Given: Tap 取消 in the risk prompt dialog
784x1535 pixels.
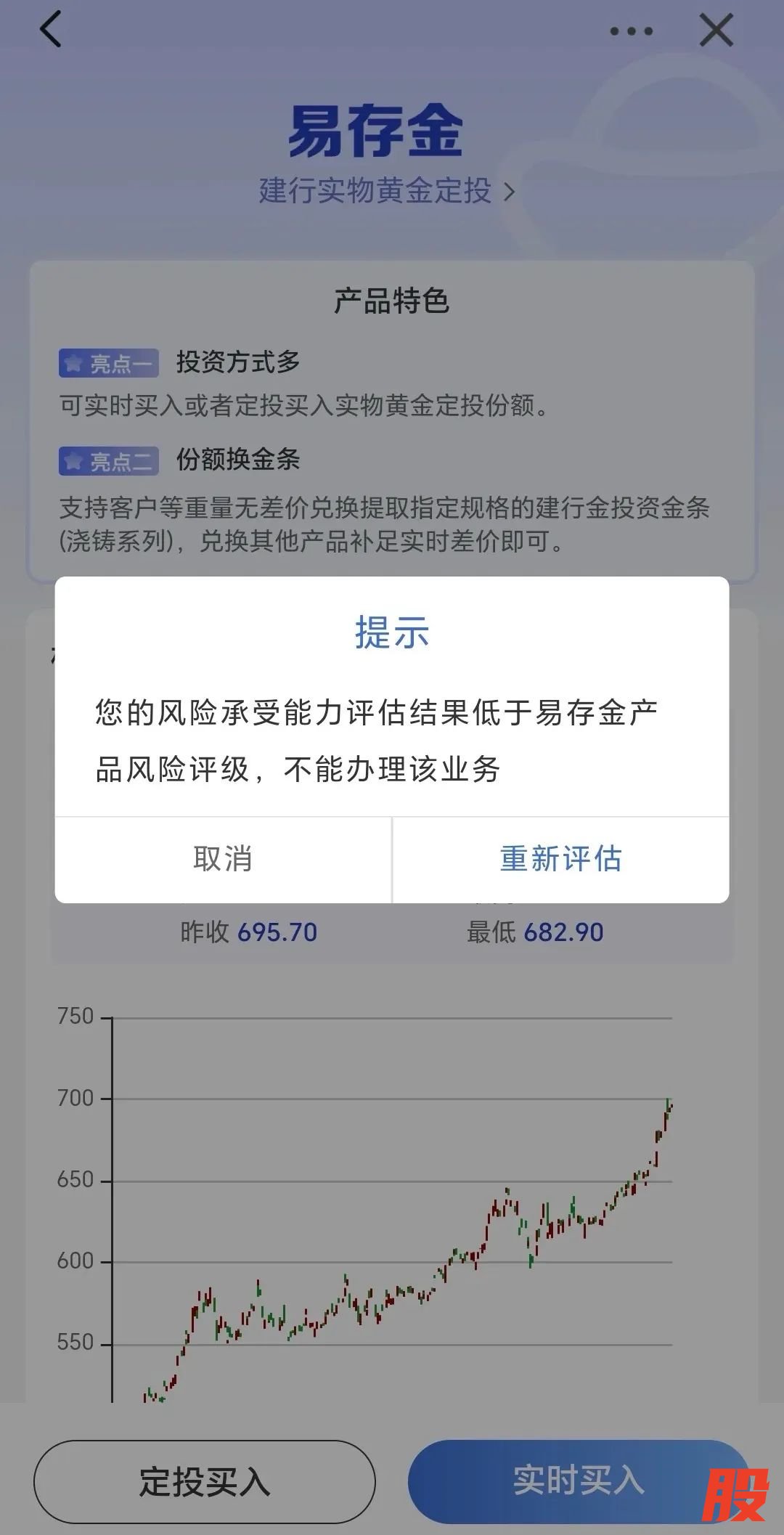Looking at the screenshot, I should tap(223, 859).
